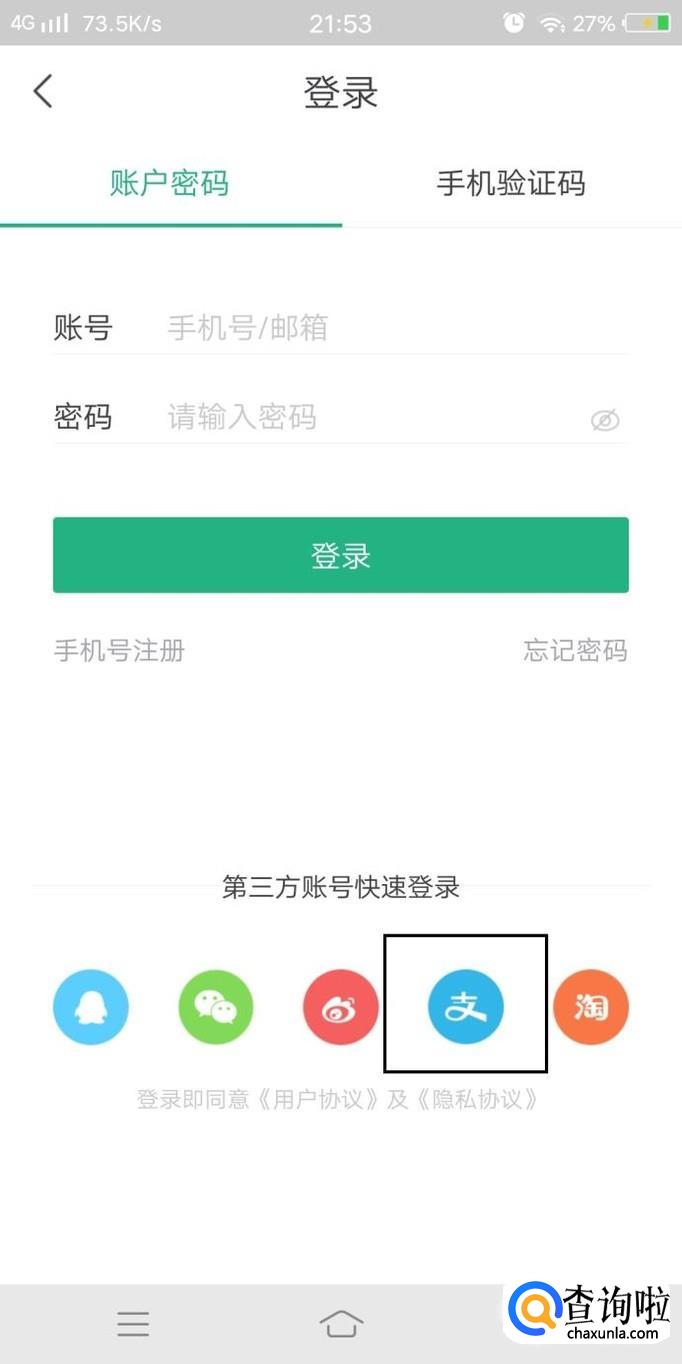Open the 《用户协议》 link
The image size is (682, 1364).
(318, 1100)
